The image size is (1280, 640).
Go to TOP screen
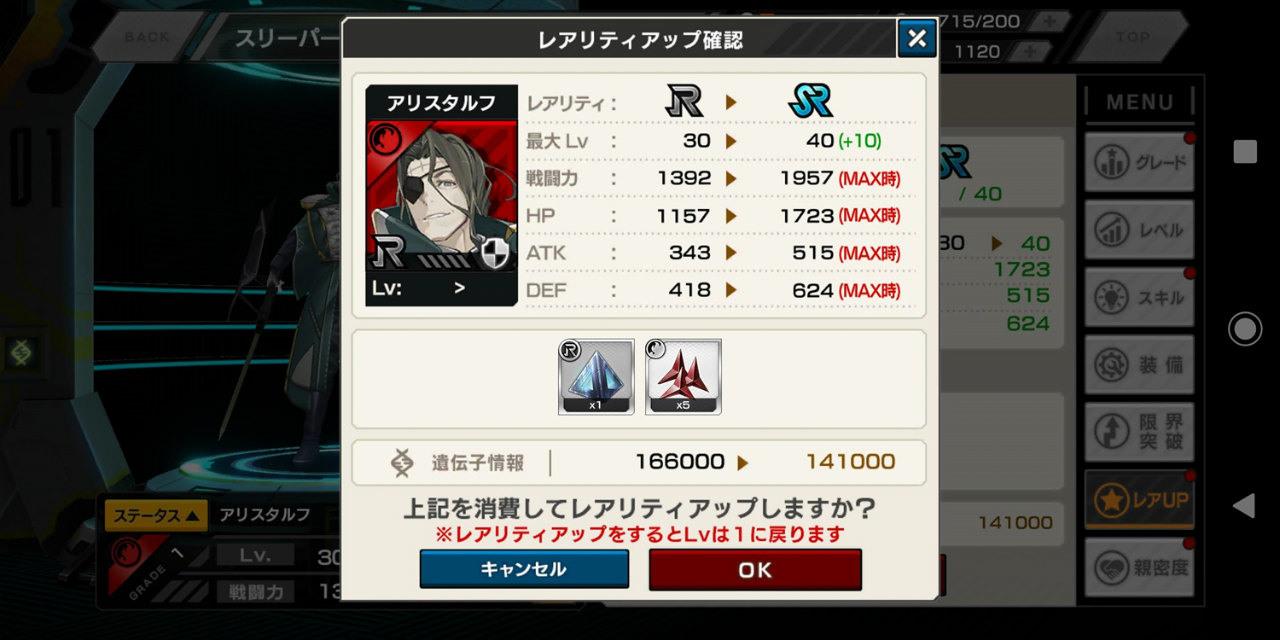(x=1132, y=37)
